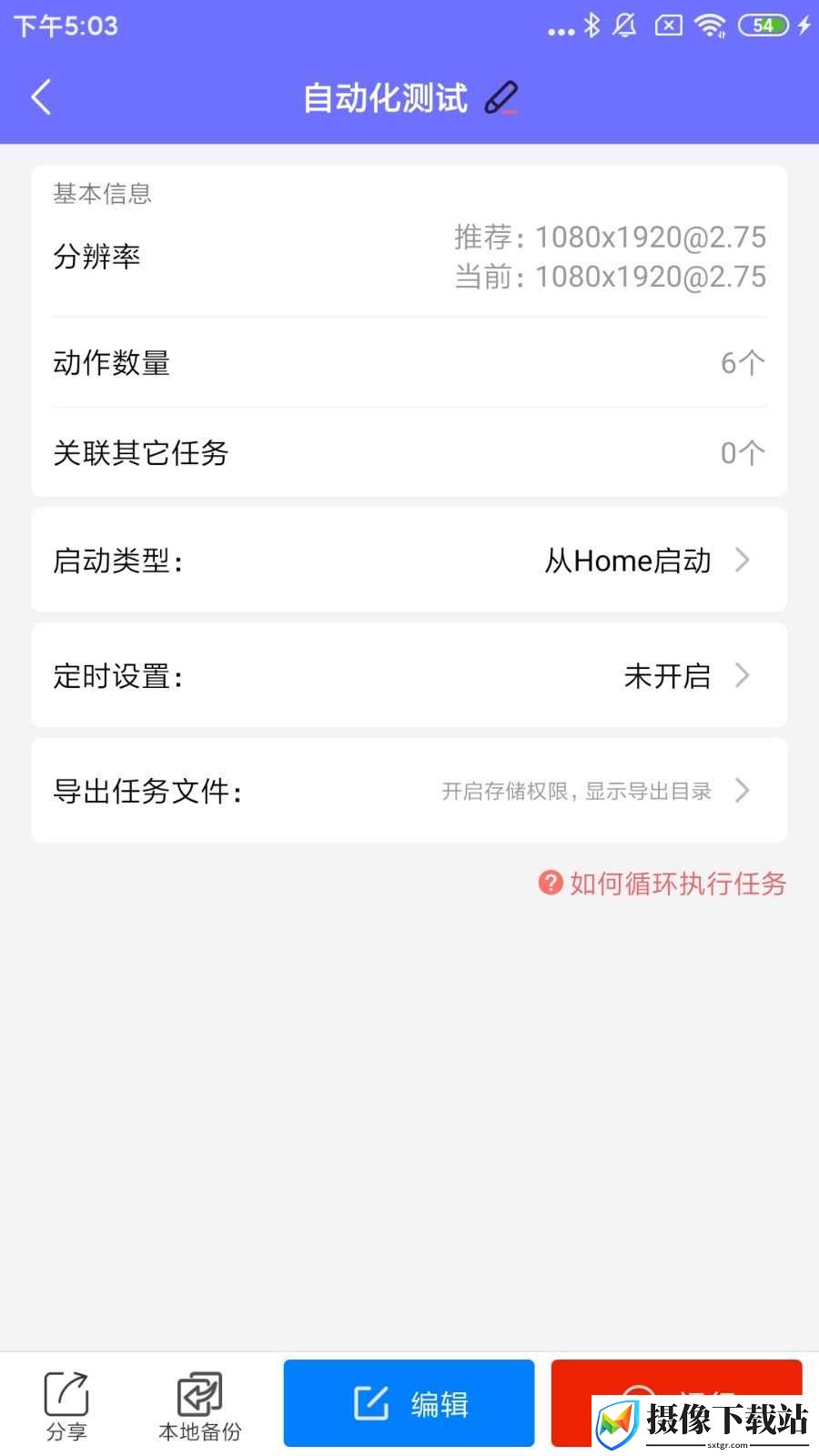
Task: Tap the 分享 share button
Action: (66, 1406)
